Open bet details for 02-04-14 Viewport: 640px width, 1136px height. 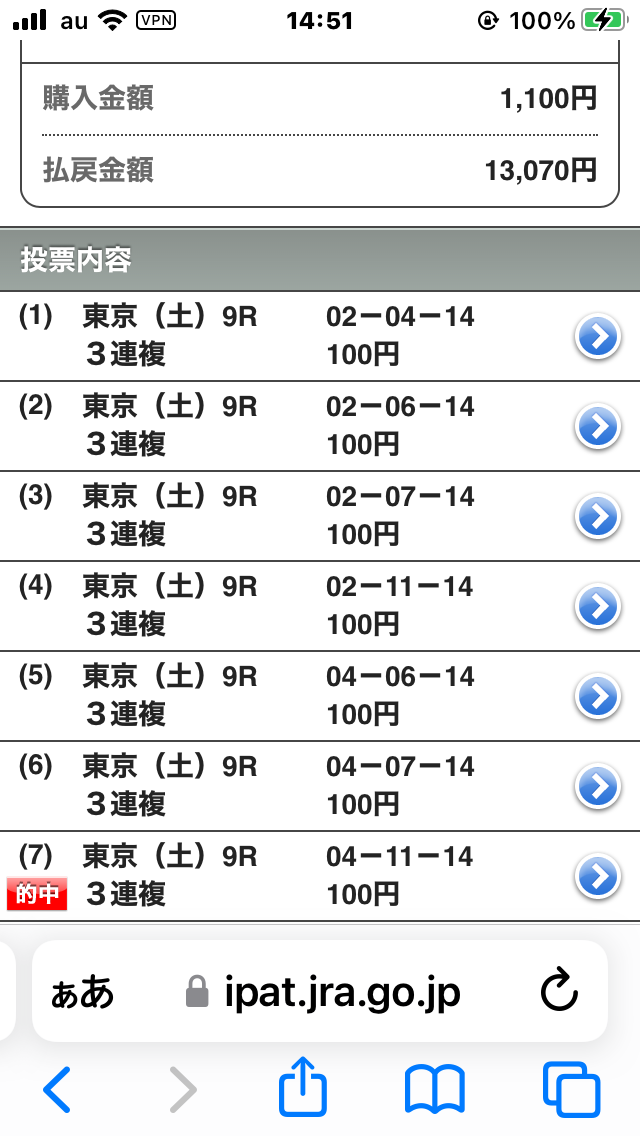pyautogui.click(x=598, y=338)
